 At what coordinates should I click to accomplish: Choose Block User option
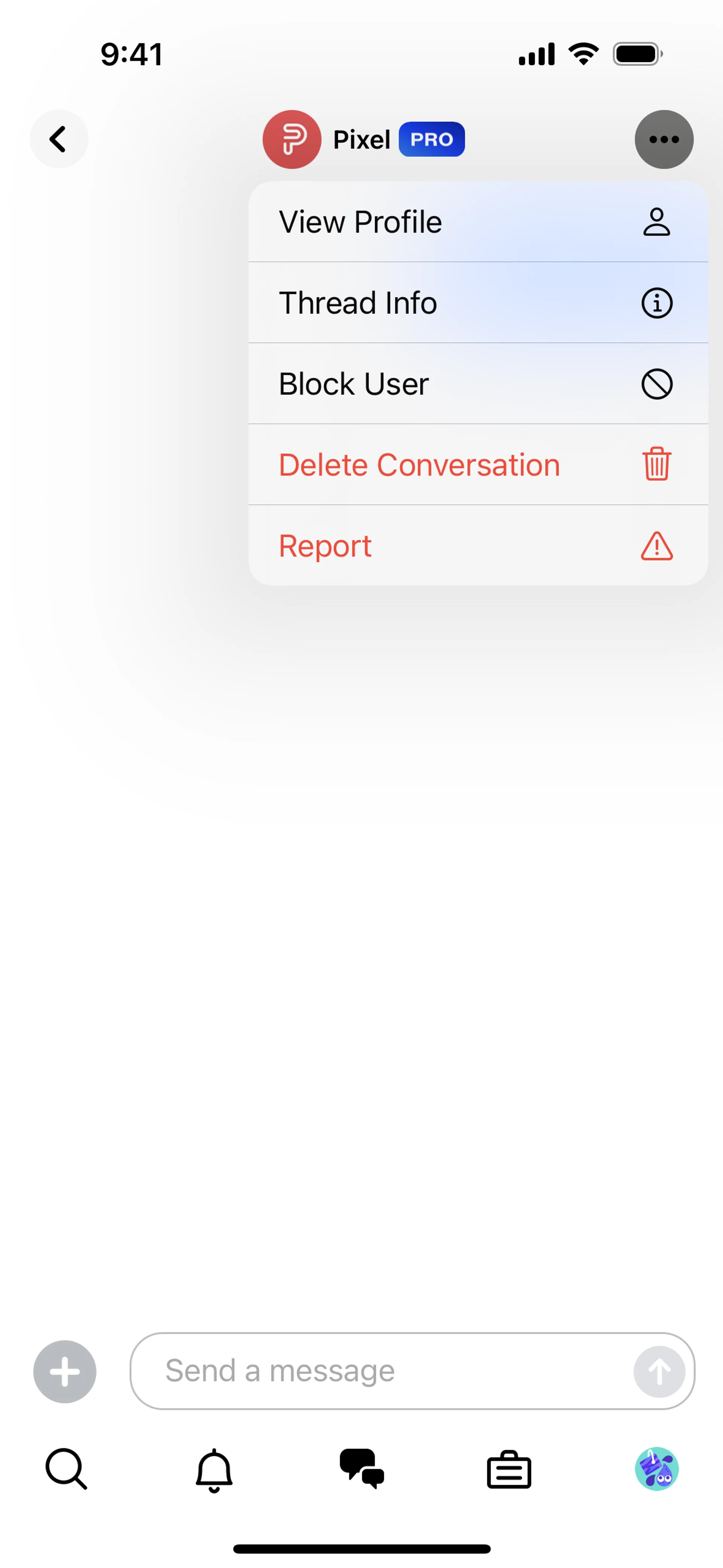click(478, 384)
